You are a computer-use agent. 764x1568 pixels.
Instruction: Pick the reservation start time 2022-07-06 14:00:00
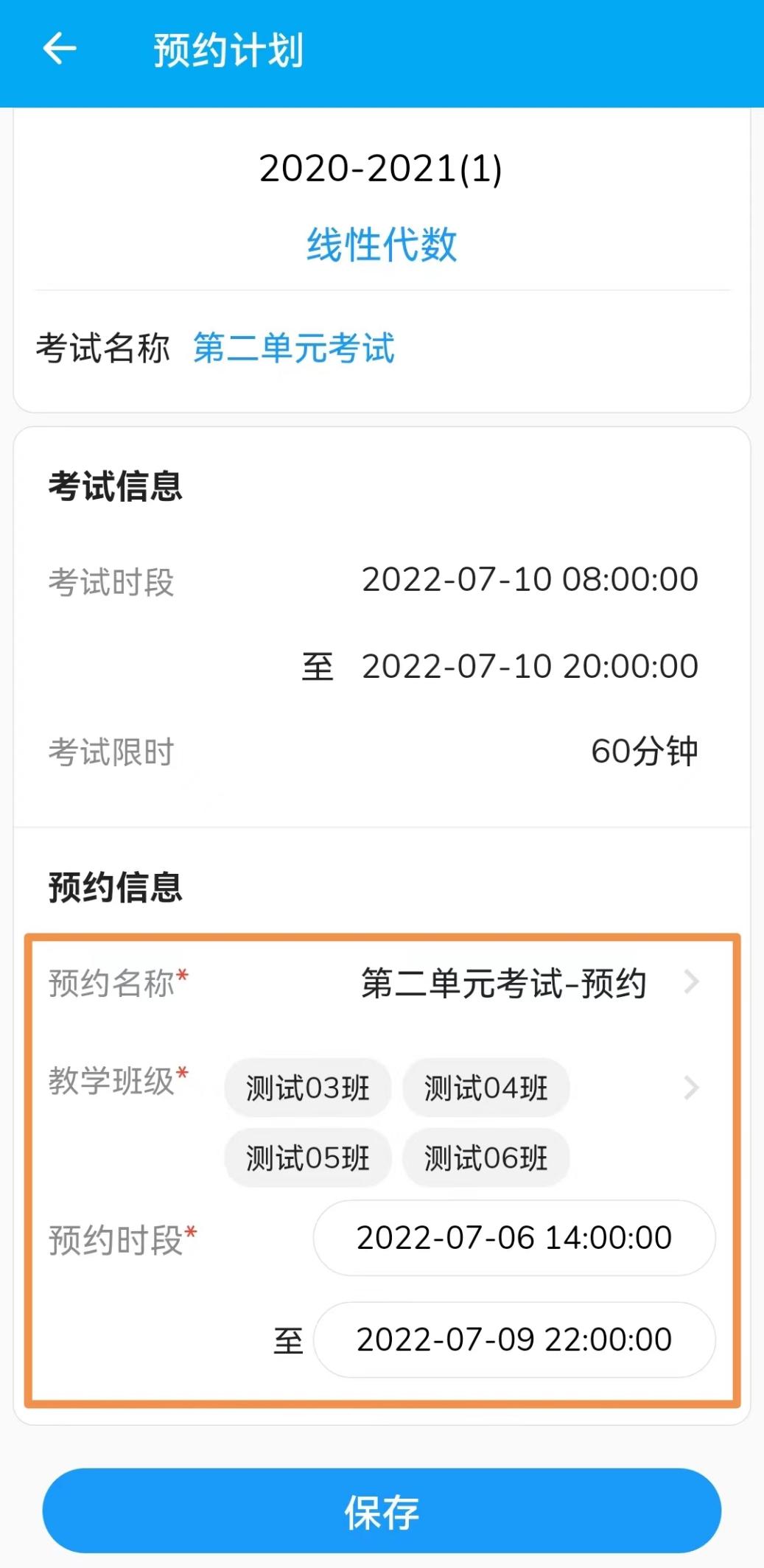514,1238
